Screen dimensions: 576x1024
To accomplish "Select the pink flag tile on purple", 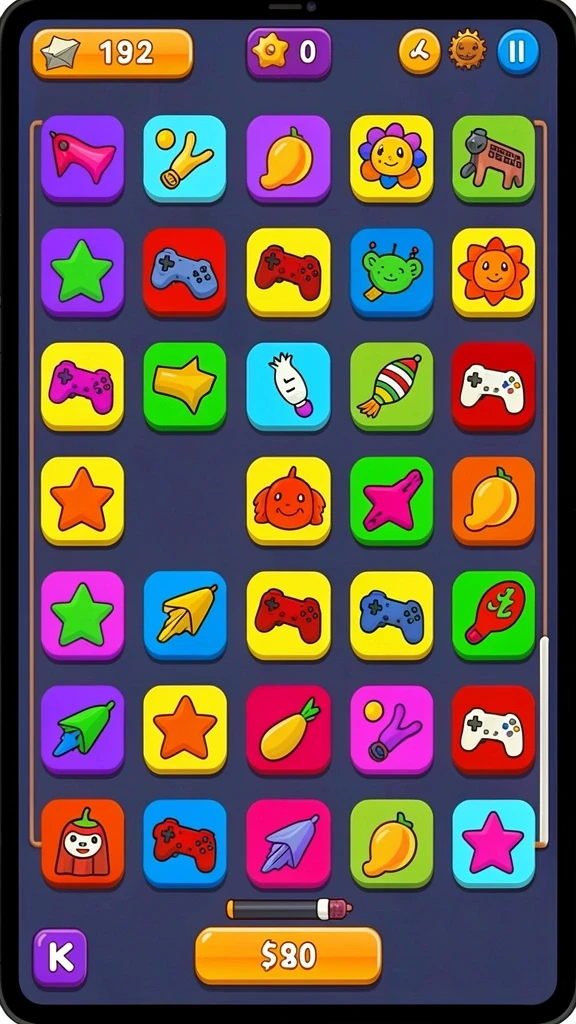I will point(82,159).
